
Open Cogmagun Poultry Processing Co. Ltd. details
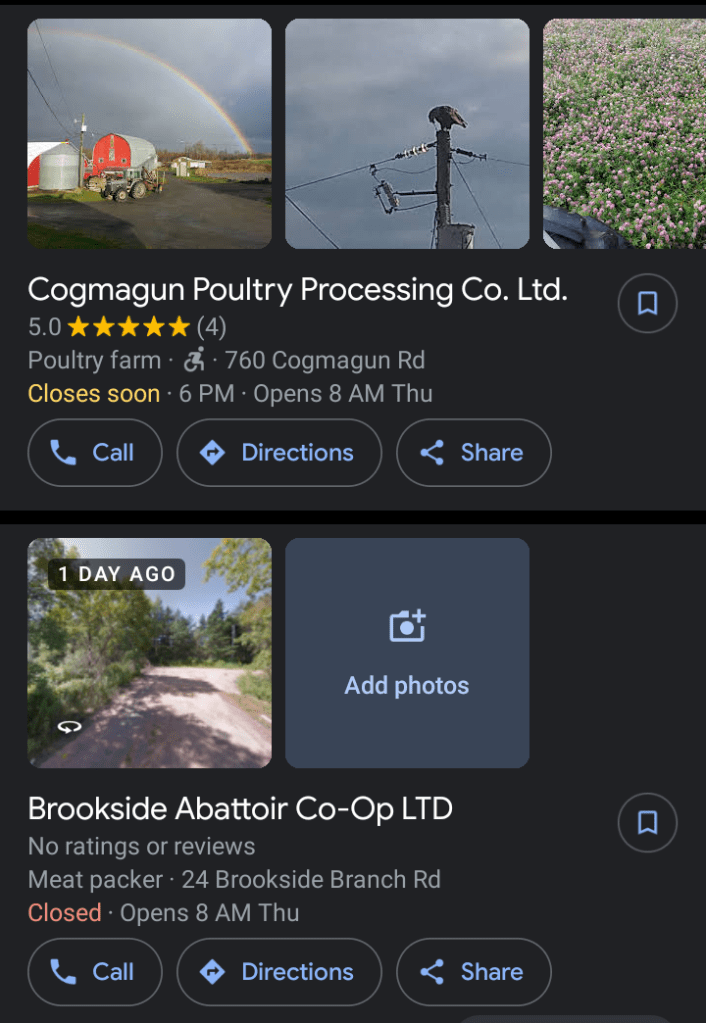coord(297,290)
